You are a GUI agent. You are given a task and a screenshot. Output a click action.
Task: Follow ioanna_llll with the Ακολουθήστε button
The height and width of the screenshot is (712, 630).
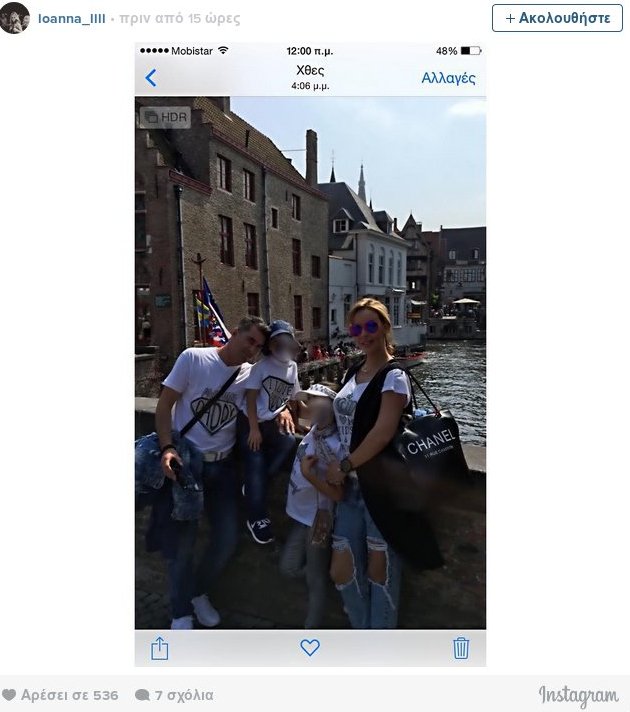coord(557,18)
